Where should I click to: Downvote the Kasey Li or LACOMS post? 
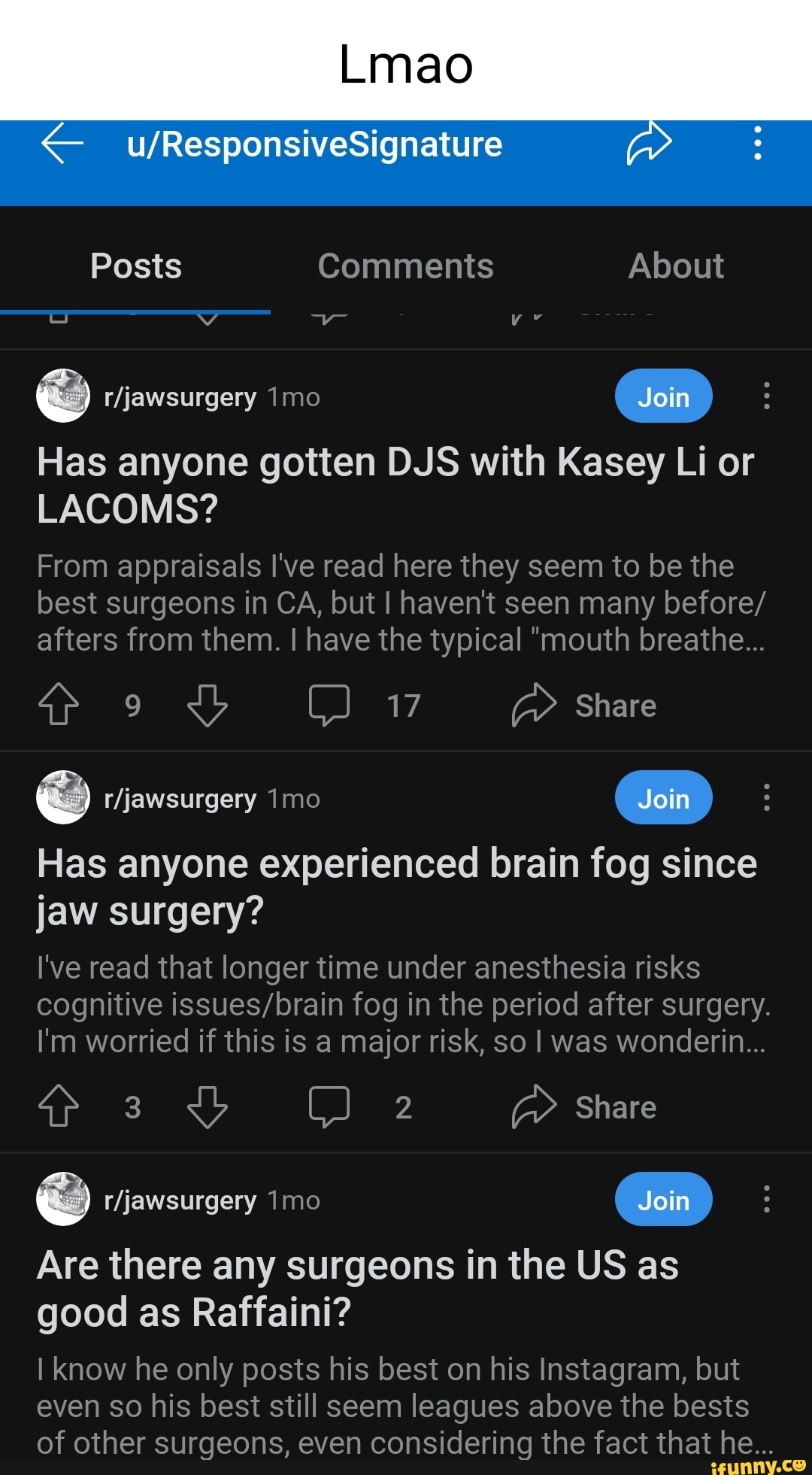pyautogui.click(x=207, y=706)
